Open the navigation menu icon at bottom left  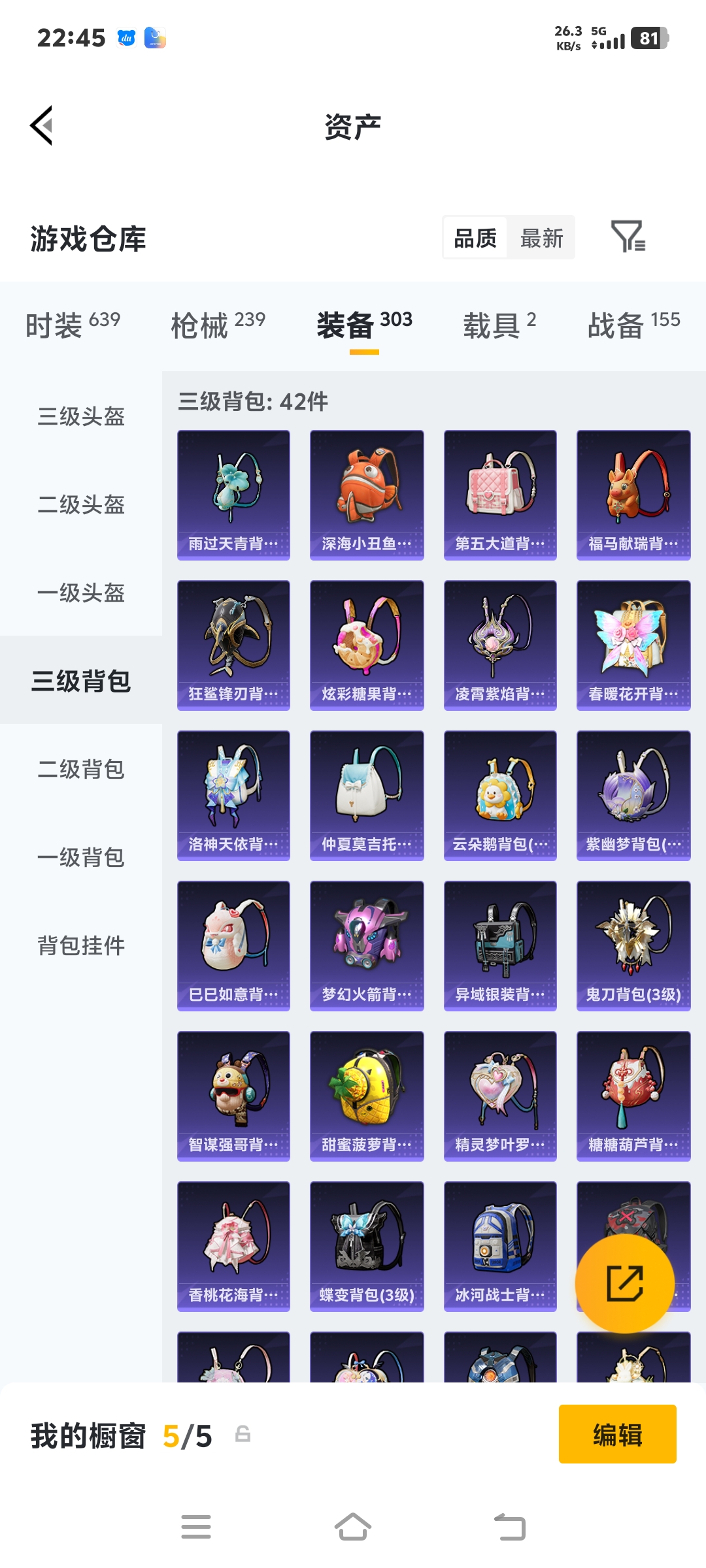[196, 1527]
